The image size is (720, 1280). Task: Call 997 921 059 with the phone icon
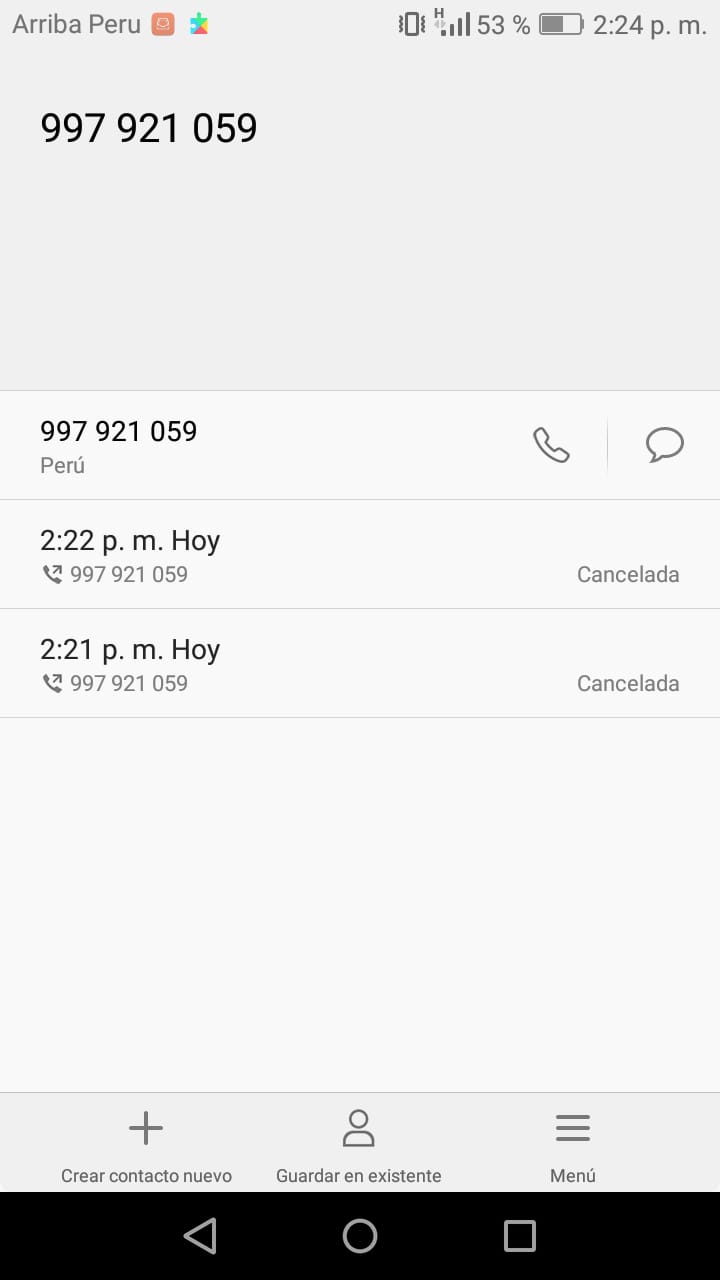point(551,445)
